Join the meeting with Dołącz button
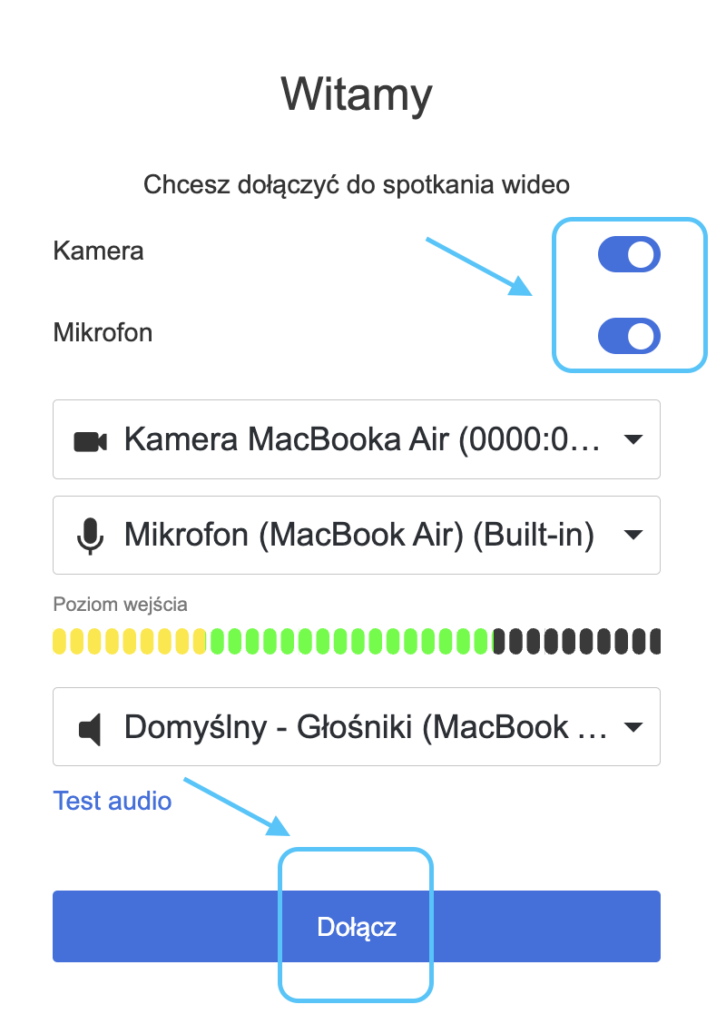Screen dimensions: 726x1024 [x=356, y=927]
